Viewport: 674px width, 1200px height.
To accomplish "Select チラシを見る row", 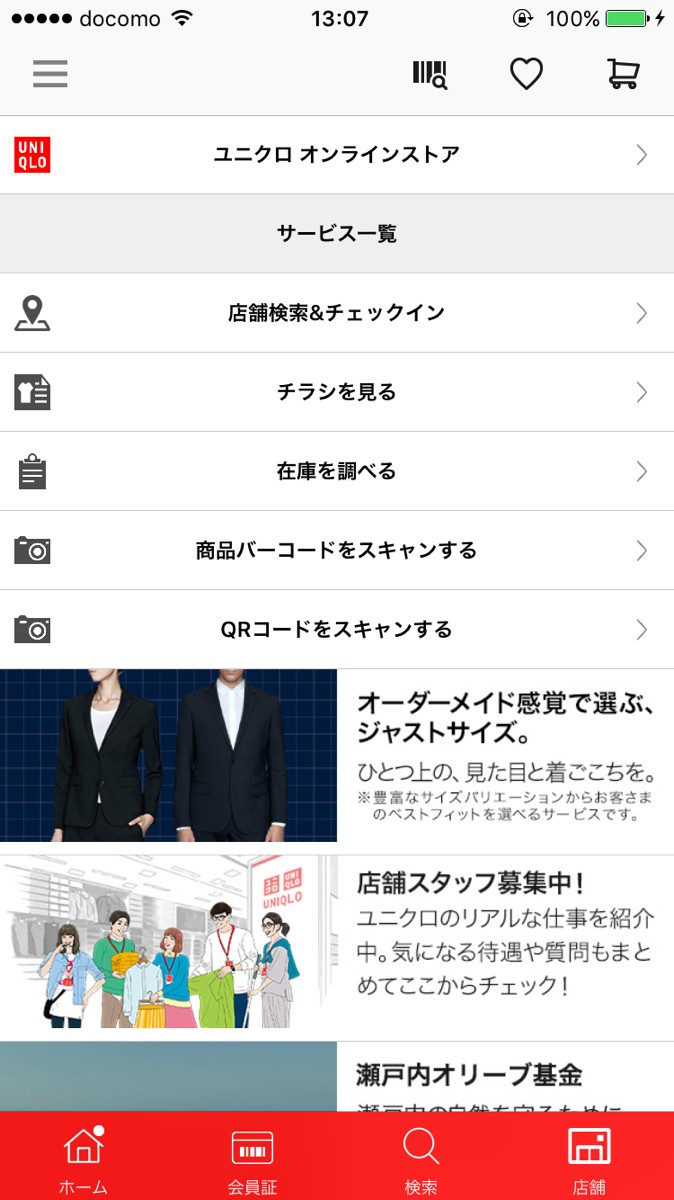I will tap(337, 392).
